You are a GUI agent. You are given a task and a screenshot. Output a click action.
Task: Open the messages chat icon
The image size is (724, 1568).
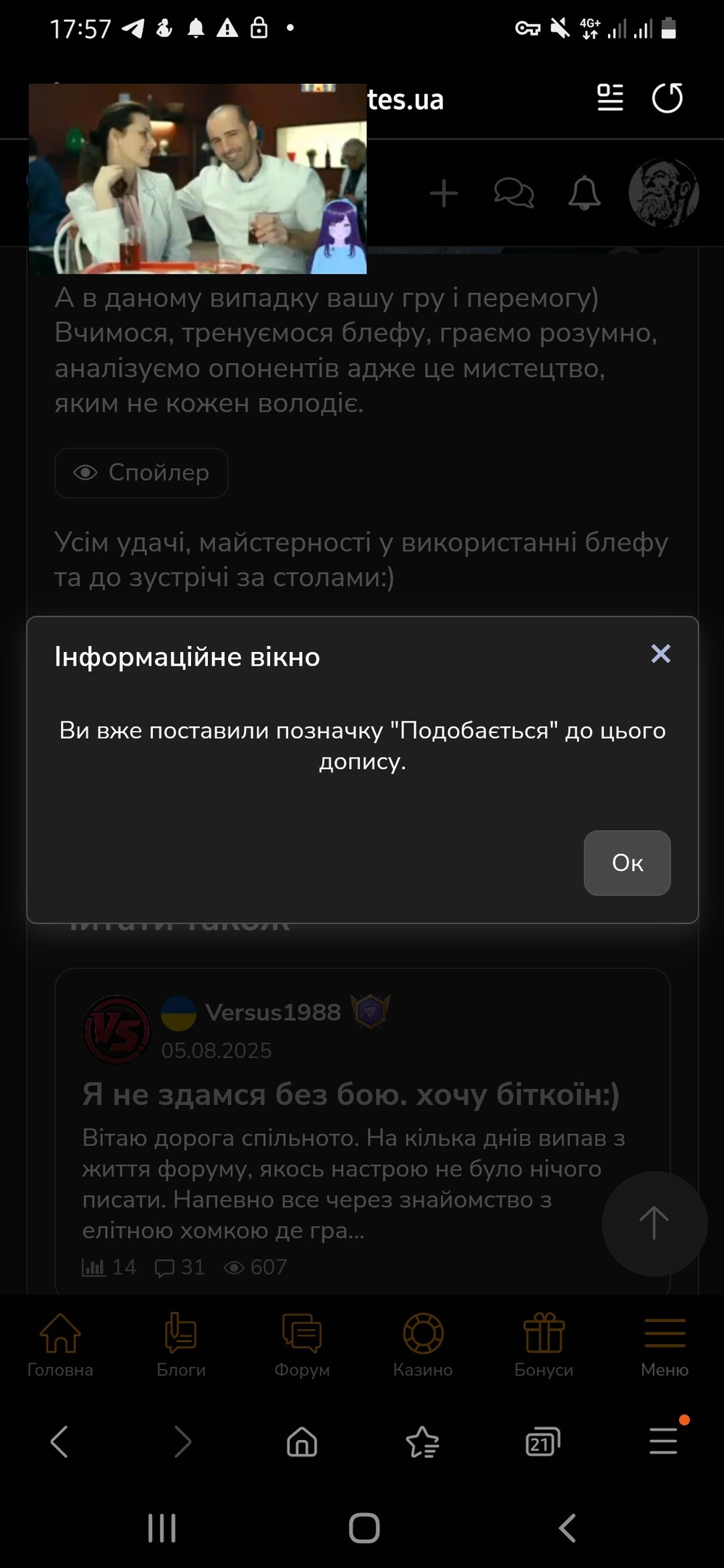514,193
